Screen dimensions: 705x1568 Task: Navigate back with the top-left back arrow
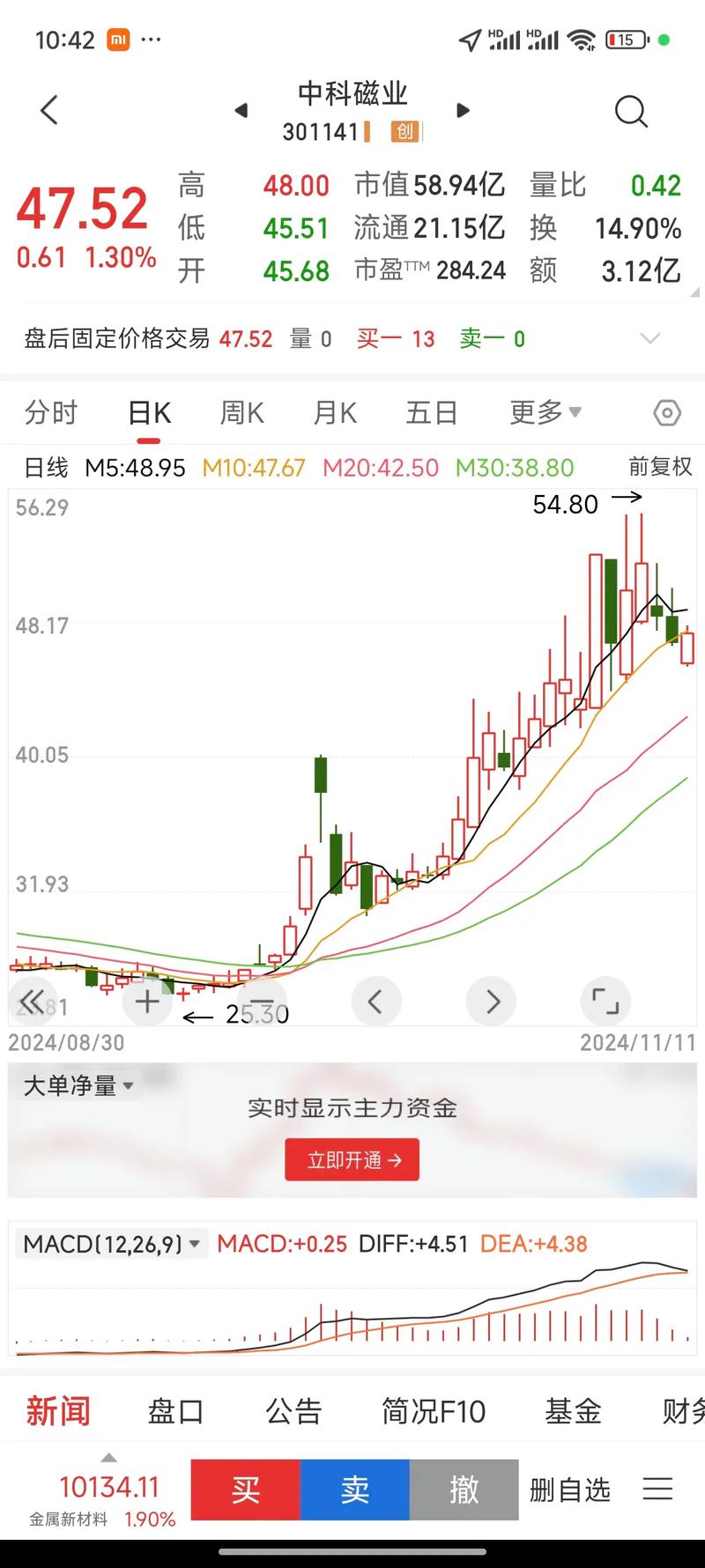pos(48,111)
